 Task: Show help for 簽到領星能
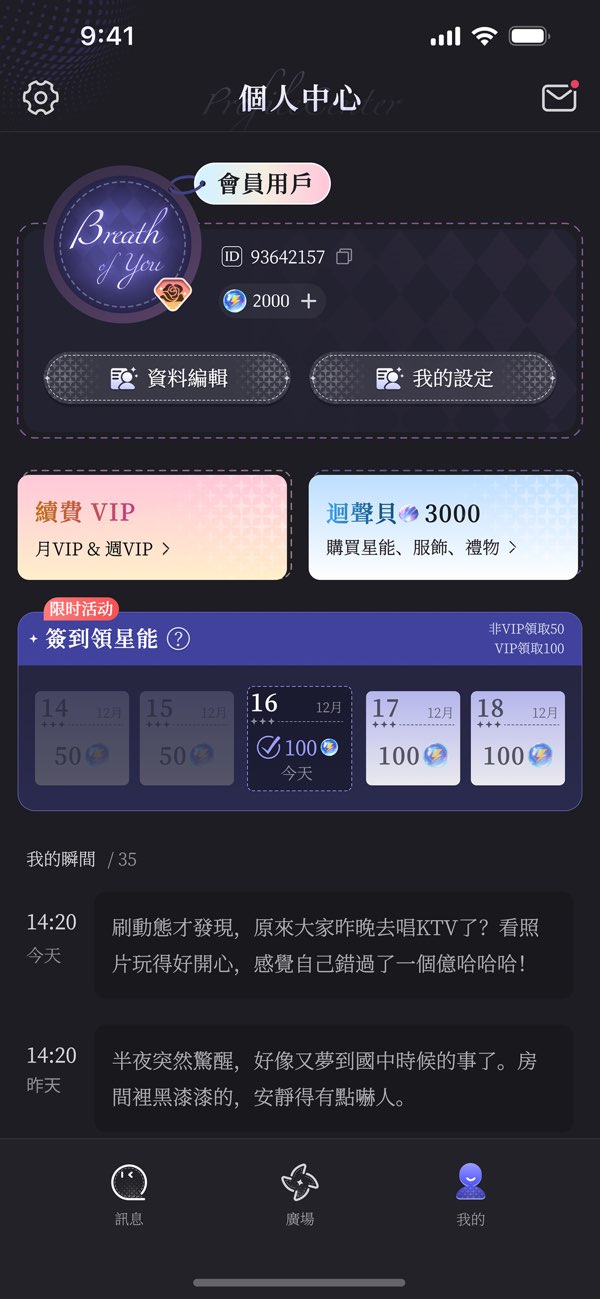tap(178, 639)
